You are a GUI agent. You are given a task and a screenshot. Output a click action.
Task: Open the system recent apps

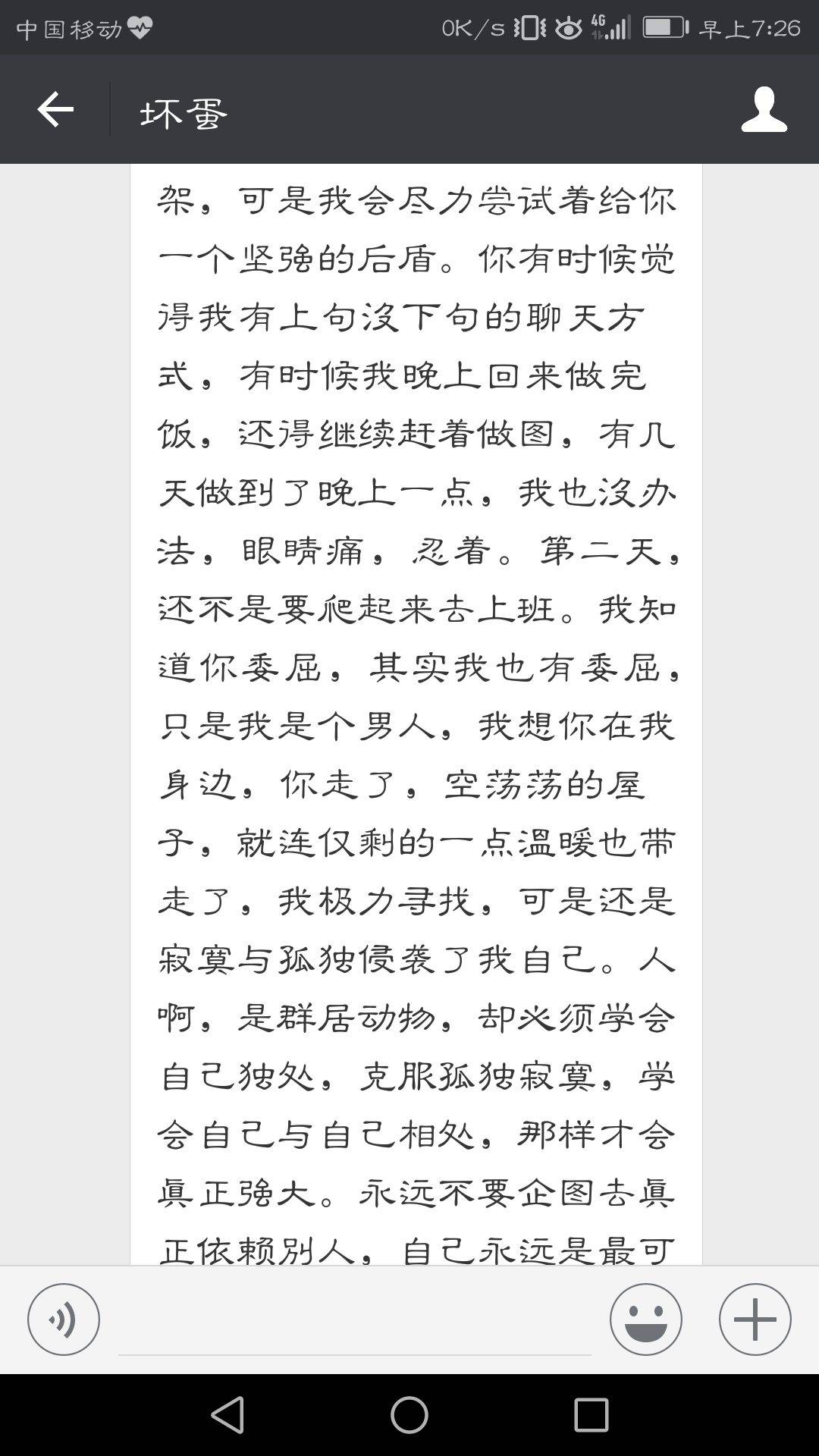(x=591, y=1415)
